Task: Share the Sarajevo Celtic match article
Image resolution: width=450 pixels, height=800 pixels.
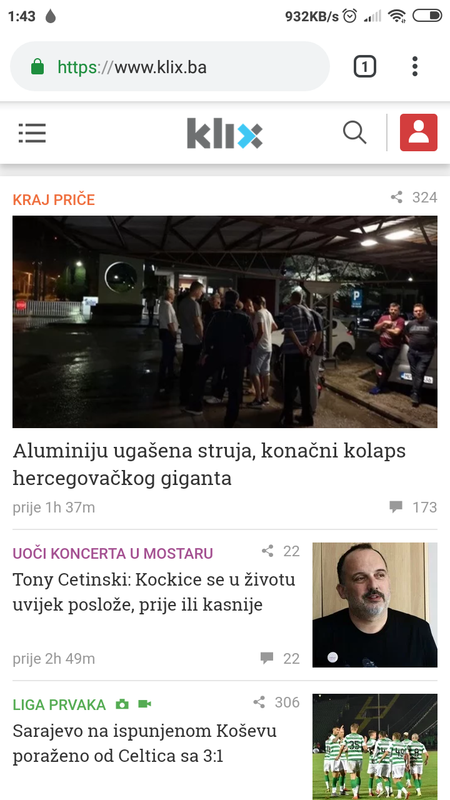Action: 277,703
